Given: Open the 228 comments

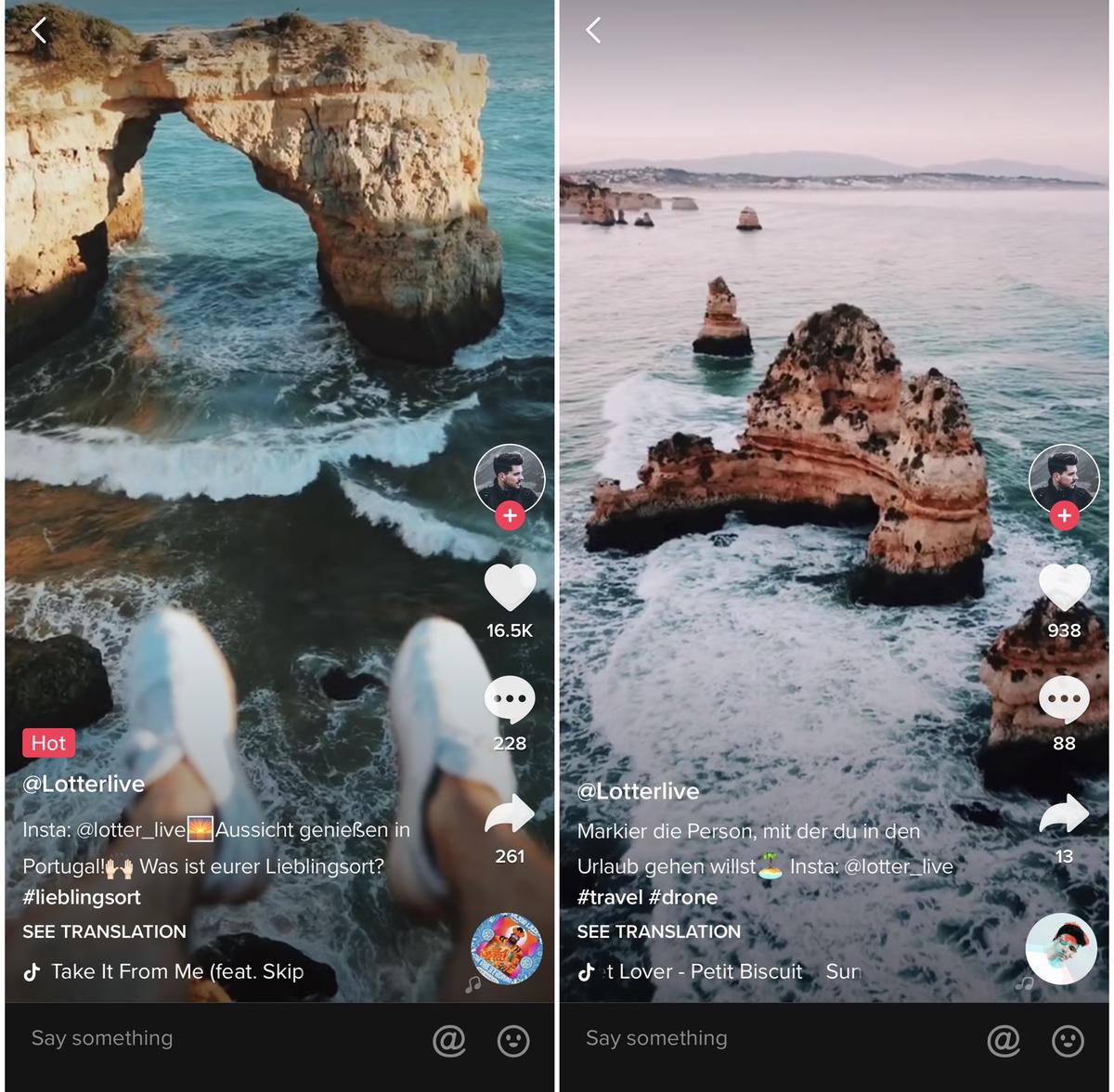Looking at the screenshot, I should click(510, 700).
